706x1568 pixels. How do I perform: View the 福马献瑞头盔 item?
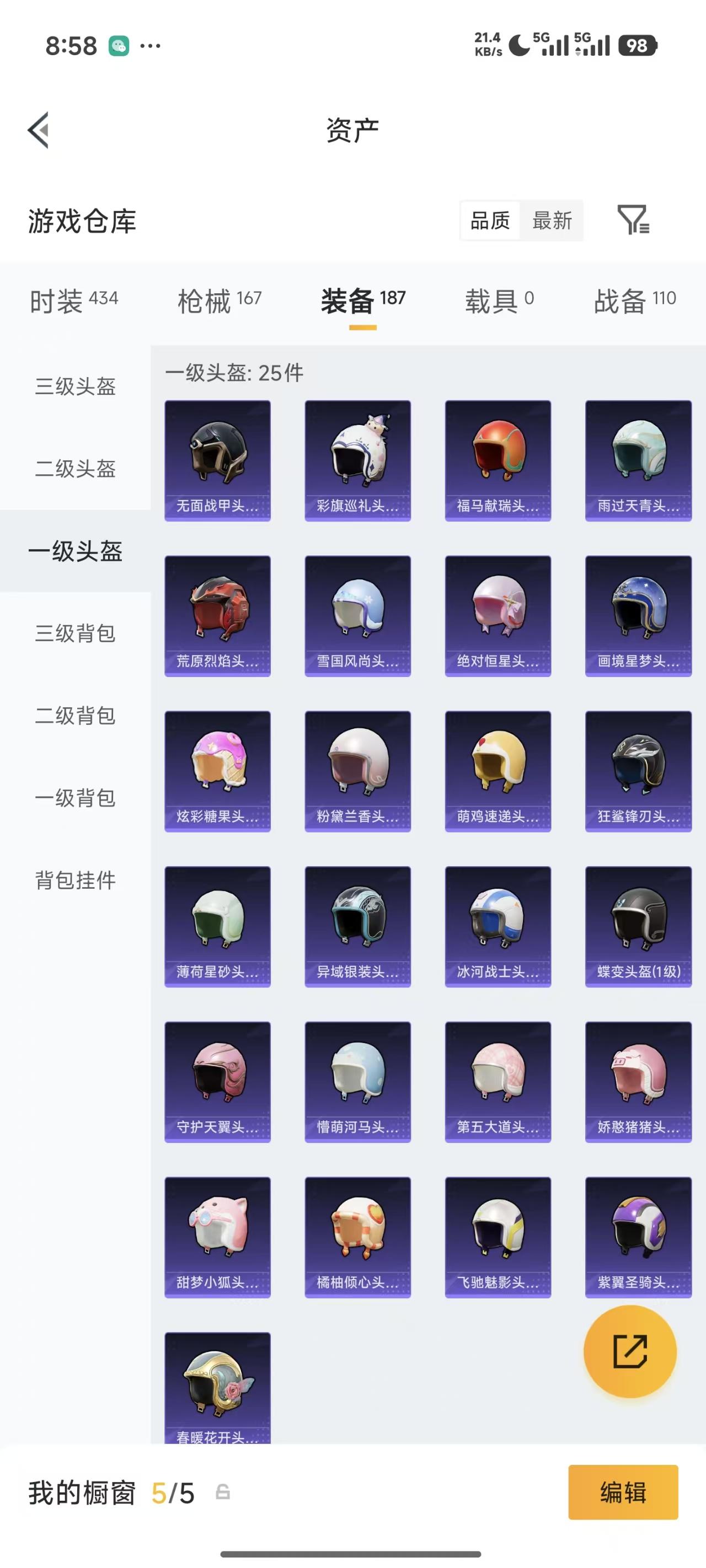[498, 461]
